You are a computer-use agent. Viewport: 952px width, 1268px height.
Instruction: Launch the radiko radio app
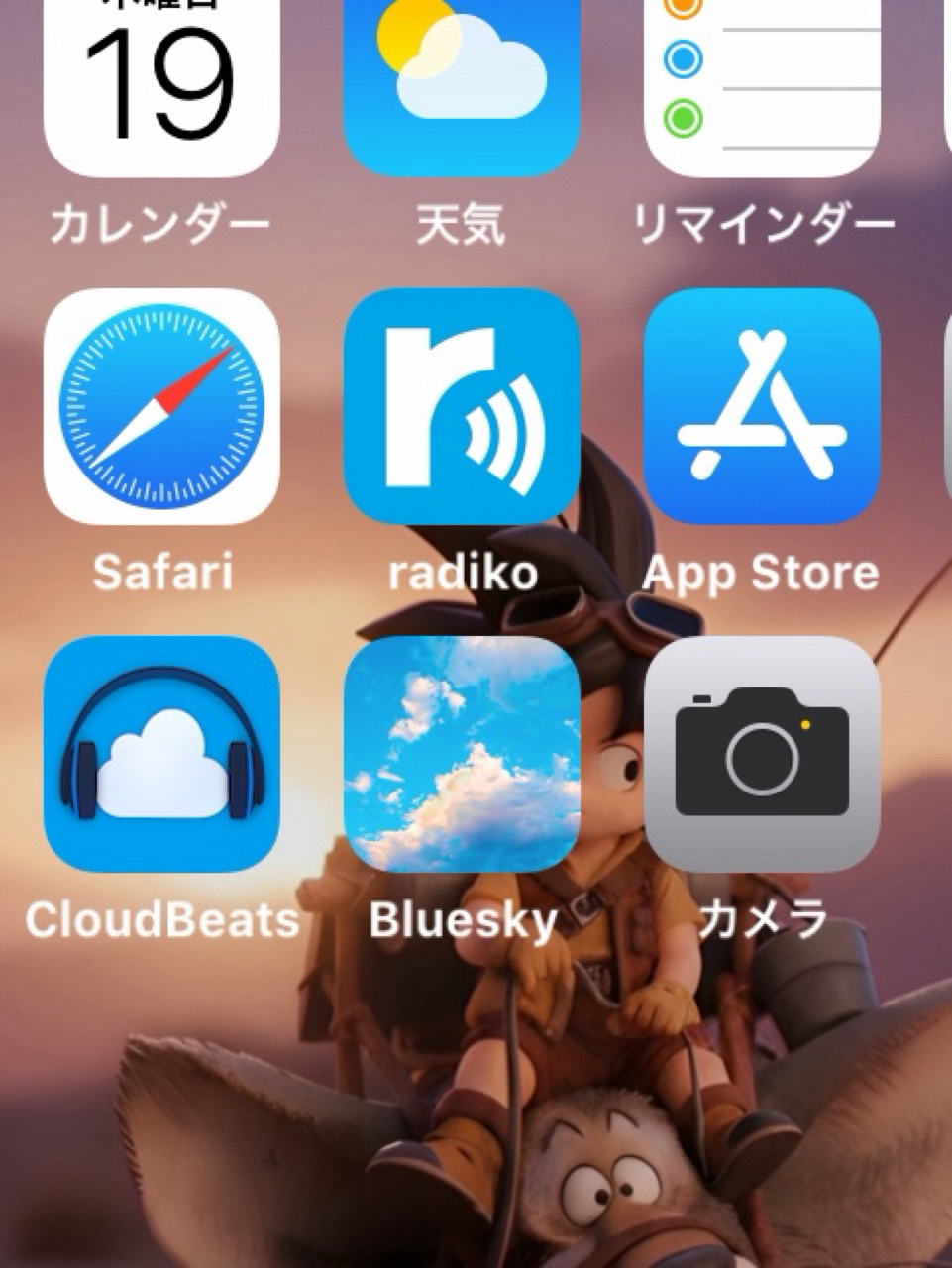(461, 406)
